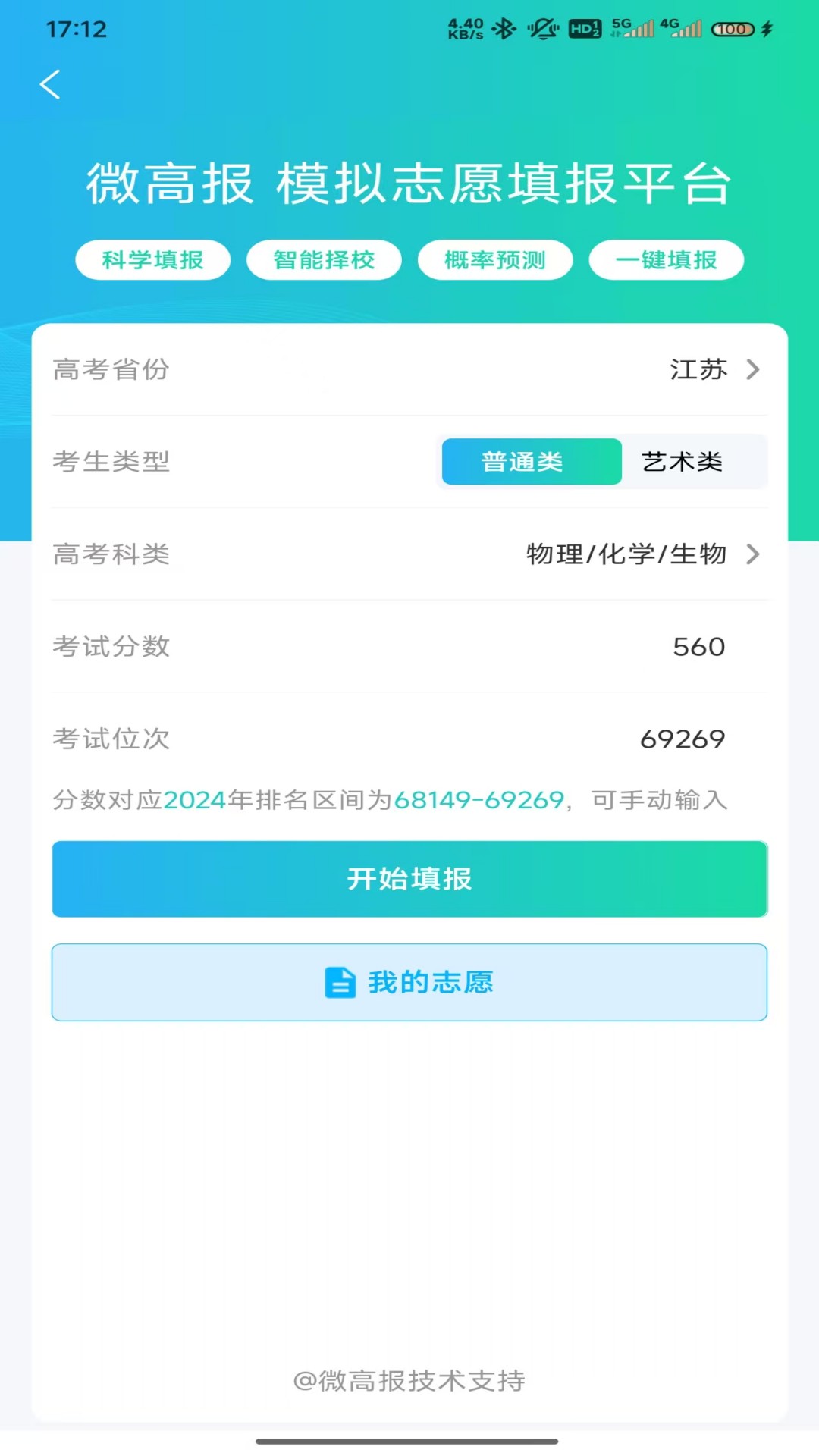Select the 普通类 candidate type

530,461
